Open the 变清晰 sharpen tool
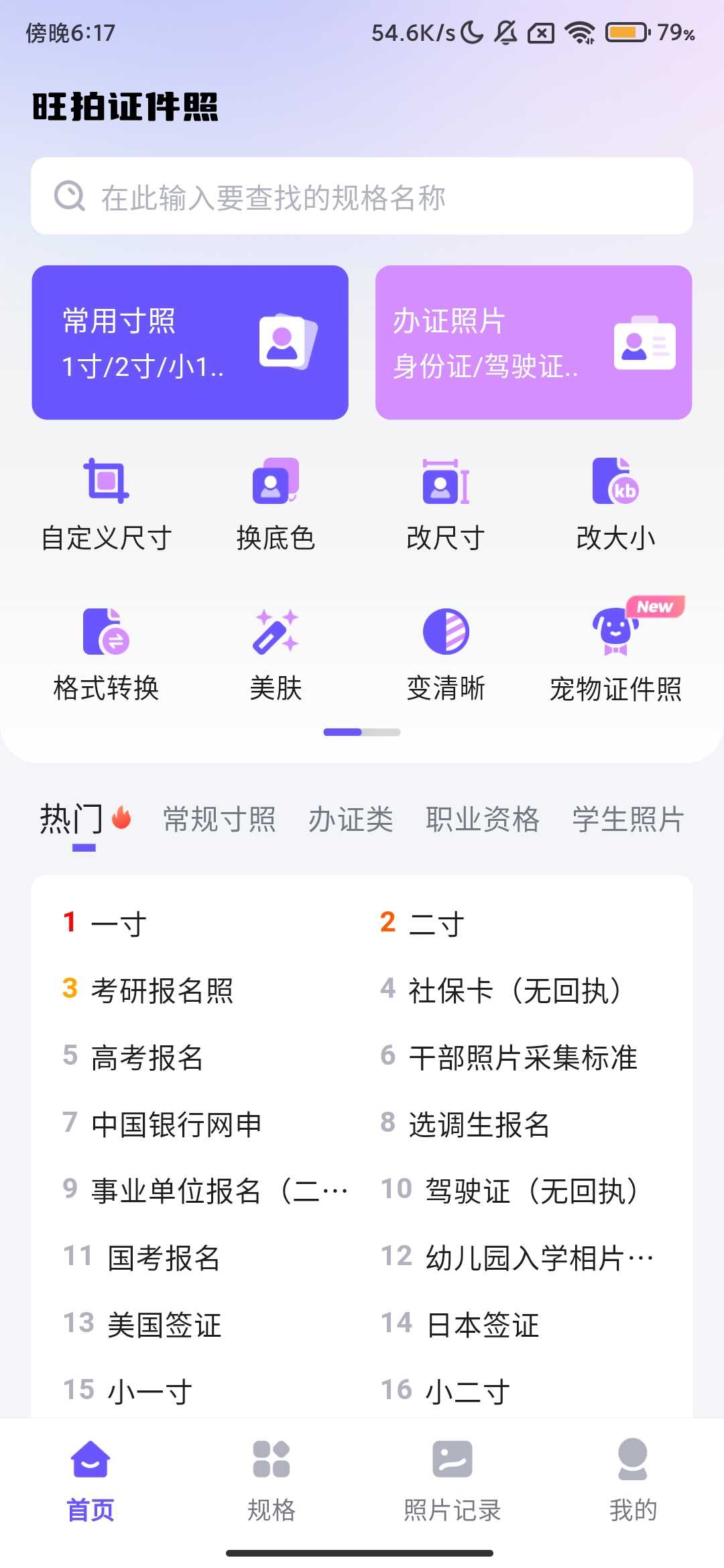The image size is (724, 1568). coord(446,654)
